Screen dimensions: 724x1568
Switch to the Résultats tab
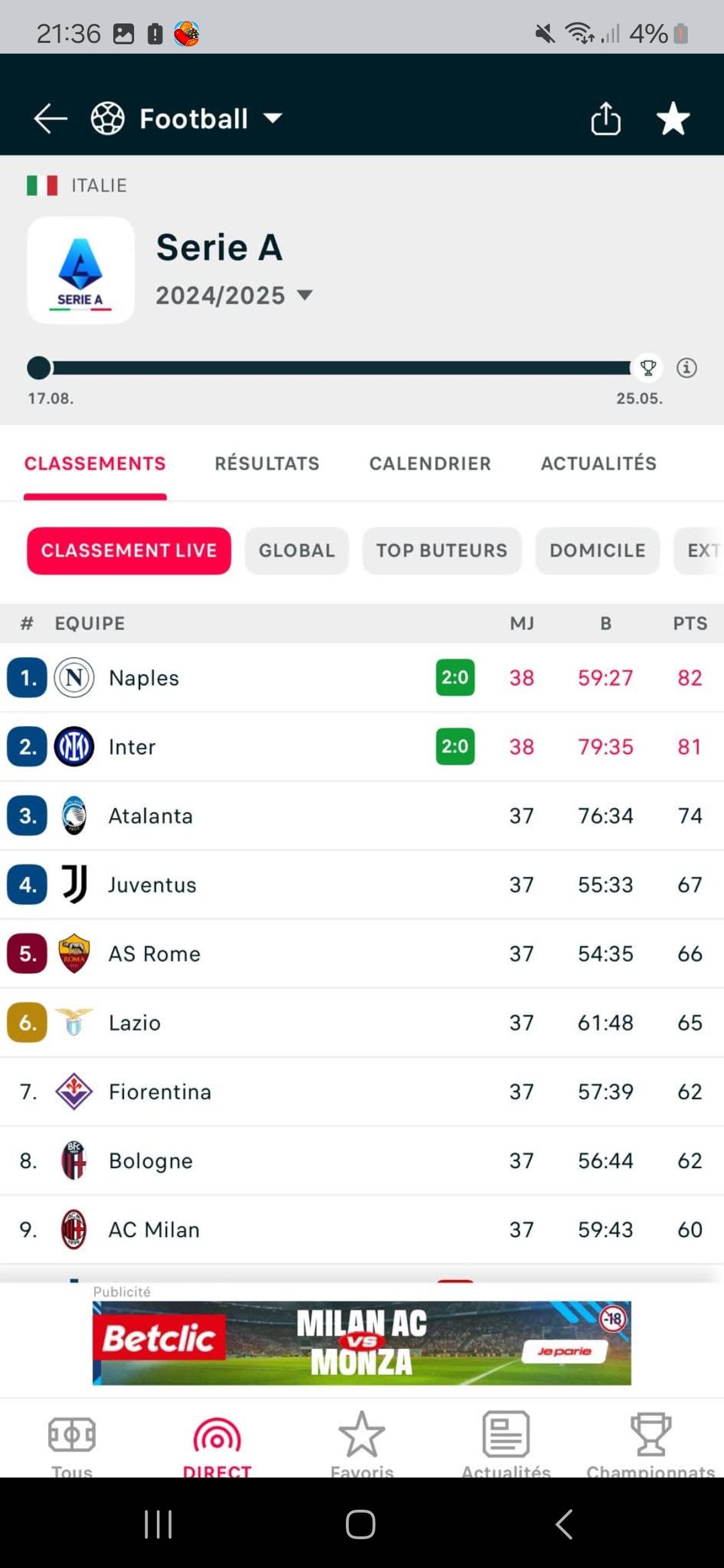[x=267, y=463]
